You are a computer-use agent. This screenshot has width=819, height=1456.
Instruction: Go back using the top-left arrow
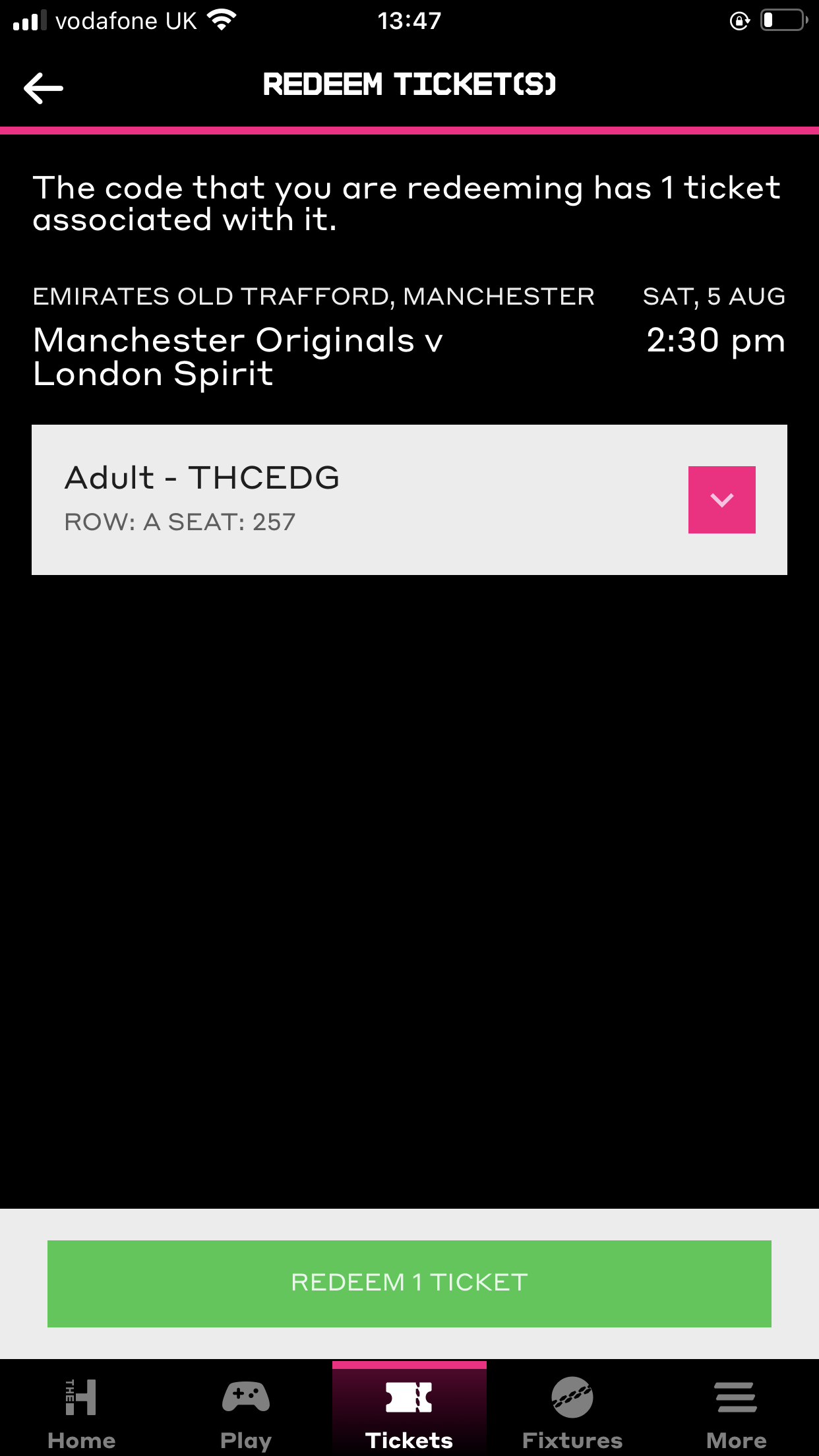[44, 88]
